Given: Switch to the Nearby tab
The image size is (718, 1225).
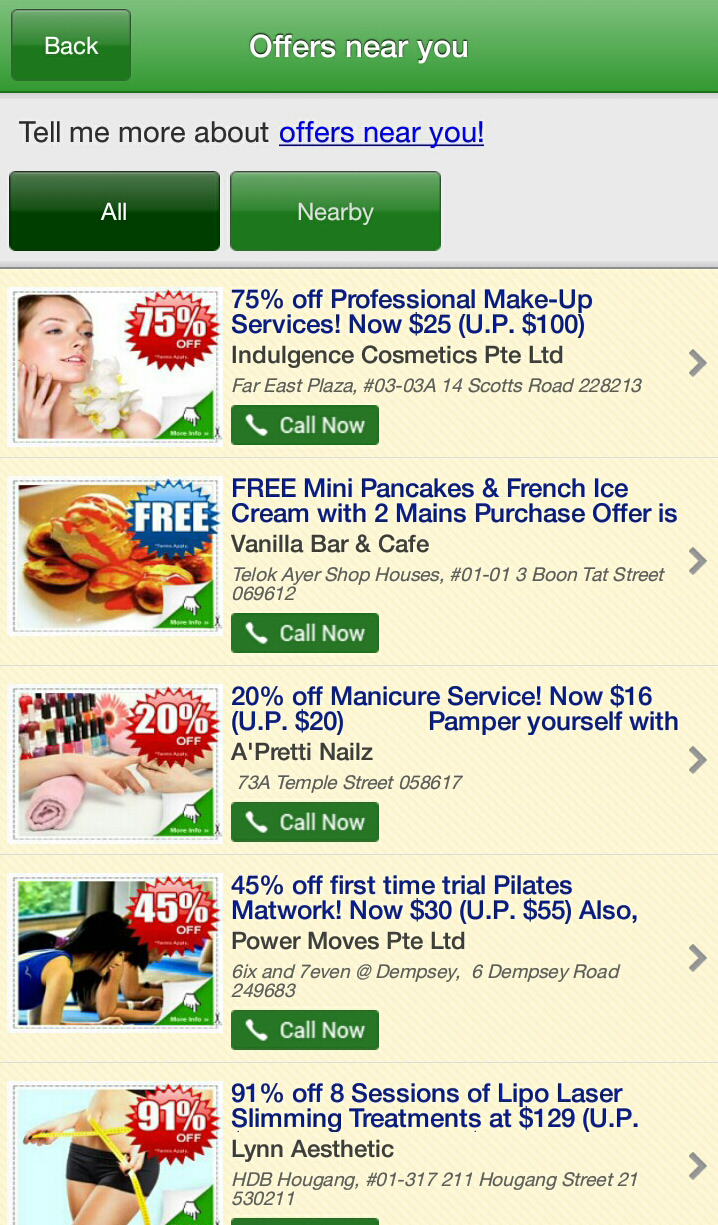Looking at the screenshot, I should 335,211.
